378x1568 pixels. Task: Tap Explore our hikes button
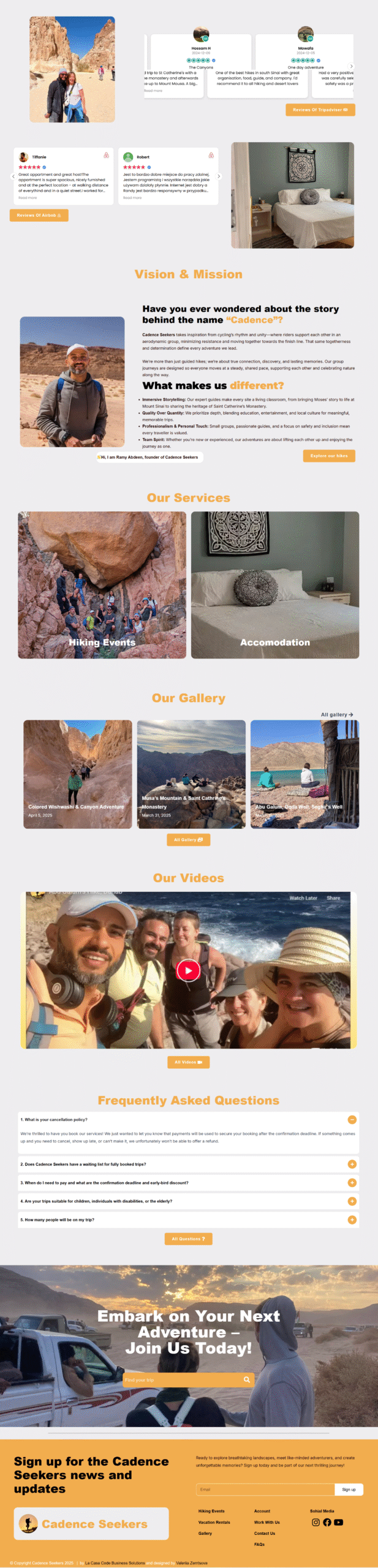[x=328, y=456]
